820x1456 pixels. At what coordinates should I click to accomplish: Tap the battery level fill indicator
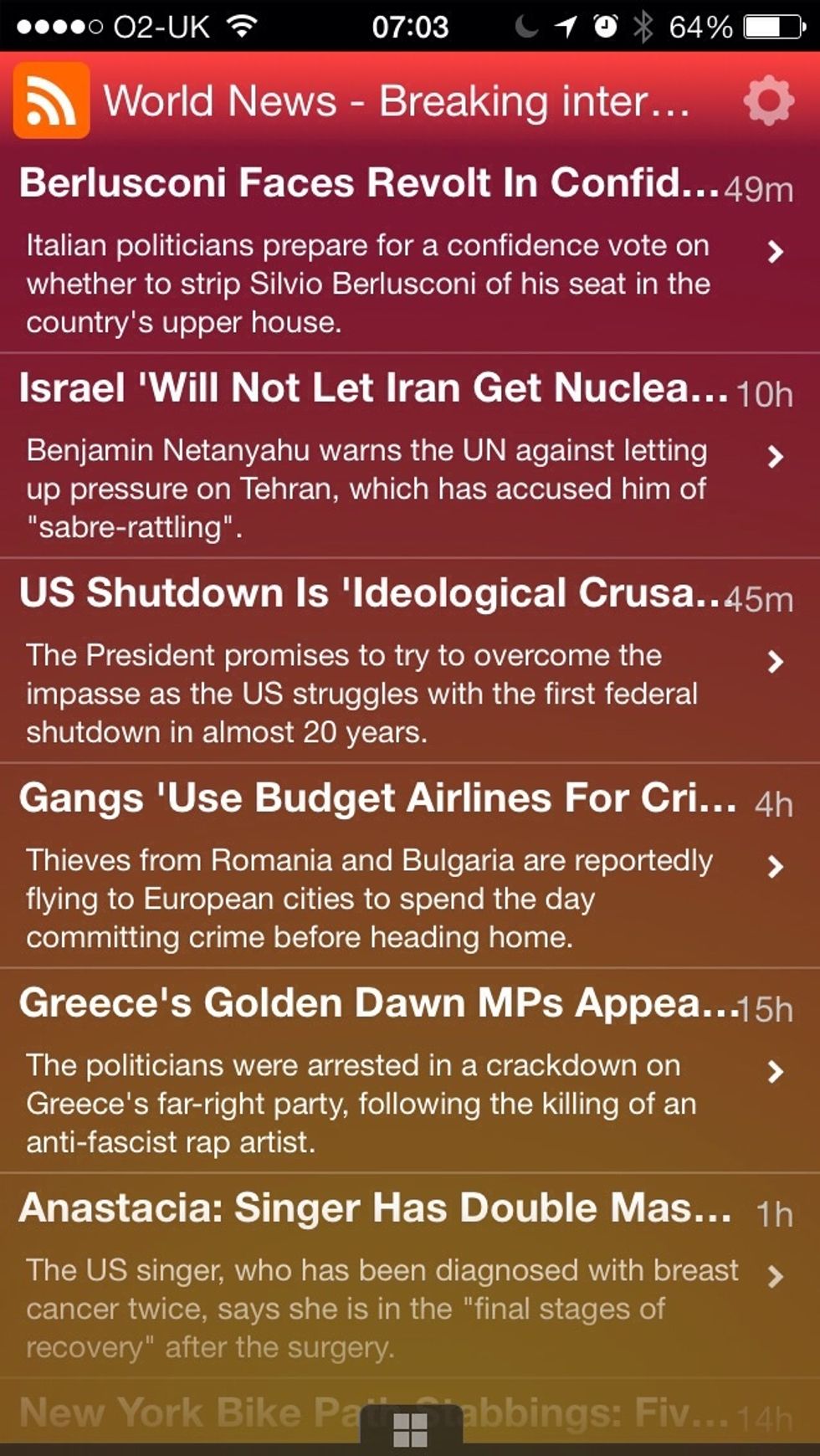pyautogui.click(x=761, y=25)
